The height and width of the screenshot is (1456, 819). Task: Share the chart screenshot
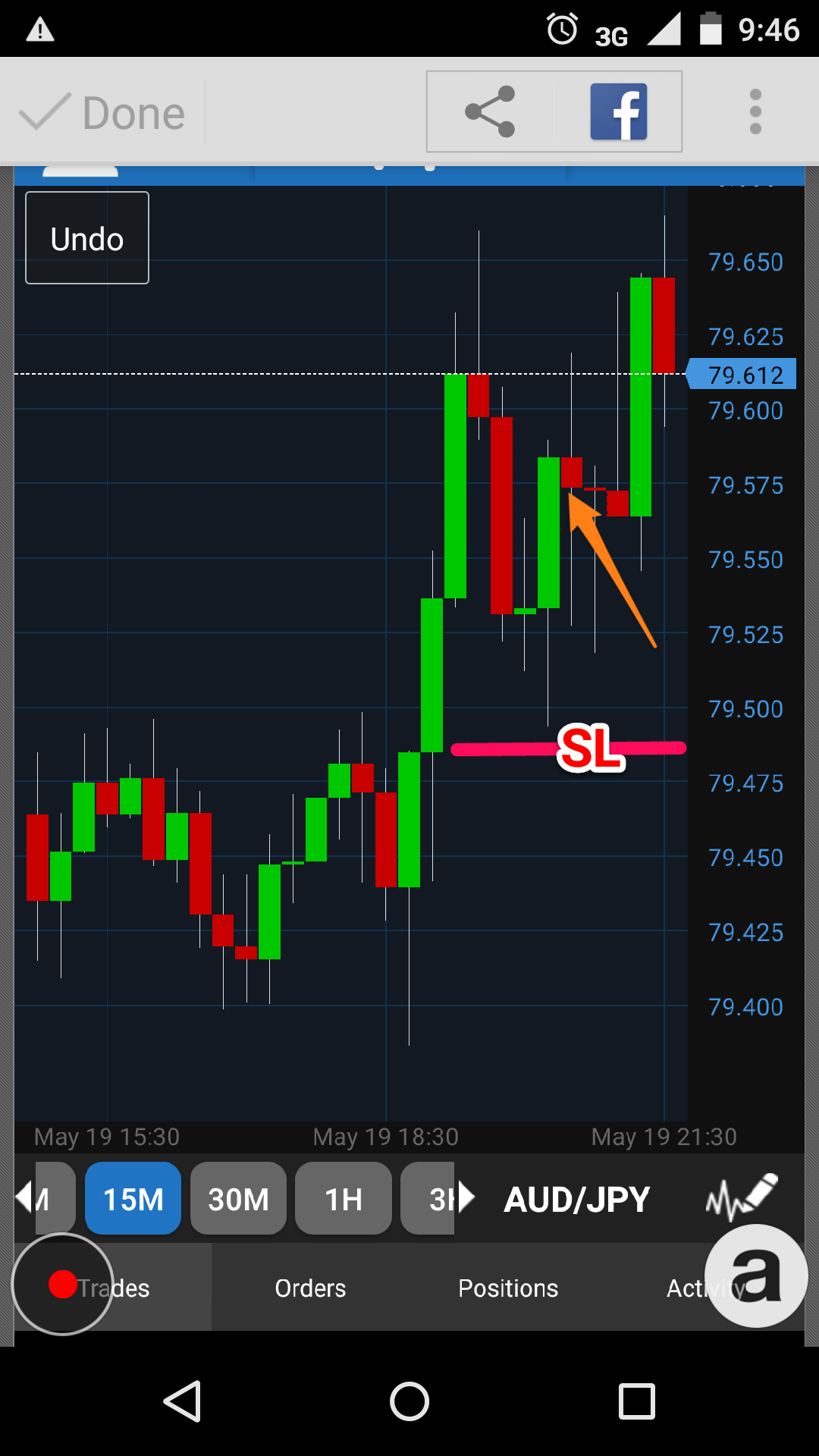490,112
